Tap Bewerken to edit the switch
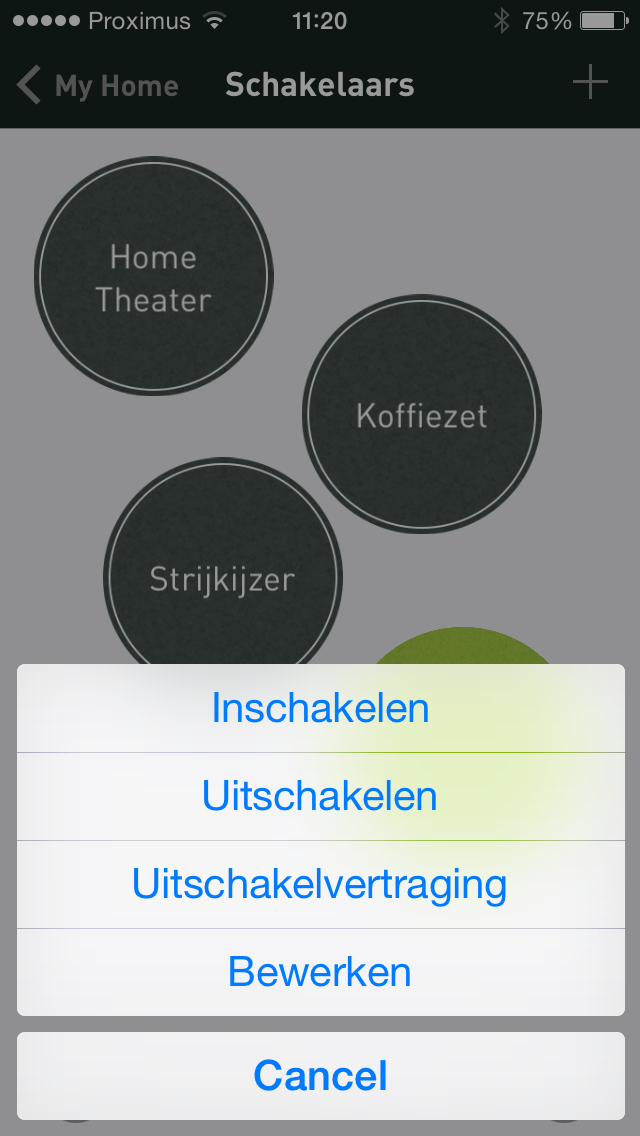 coord(320,972)
